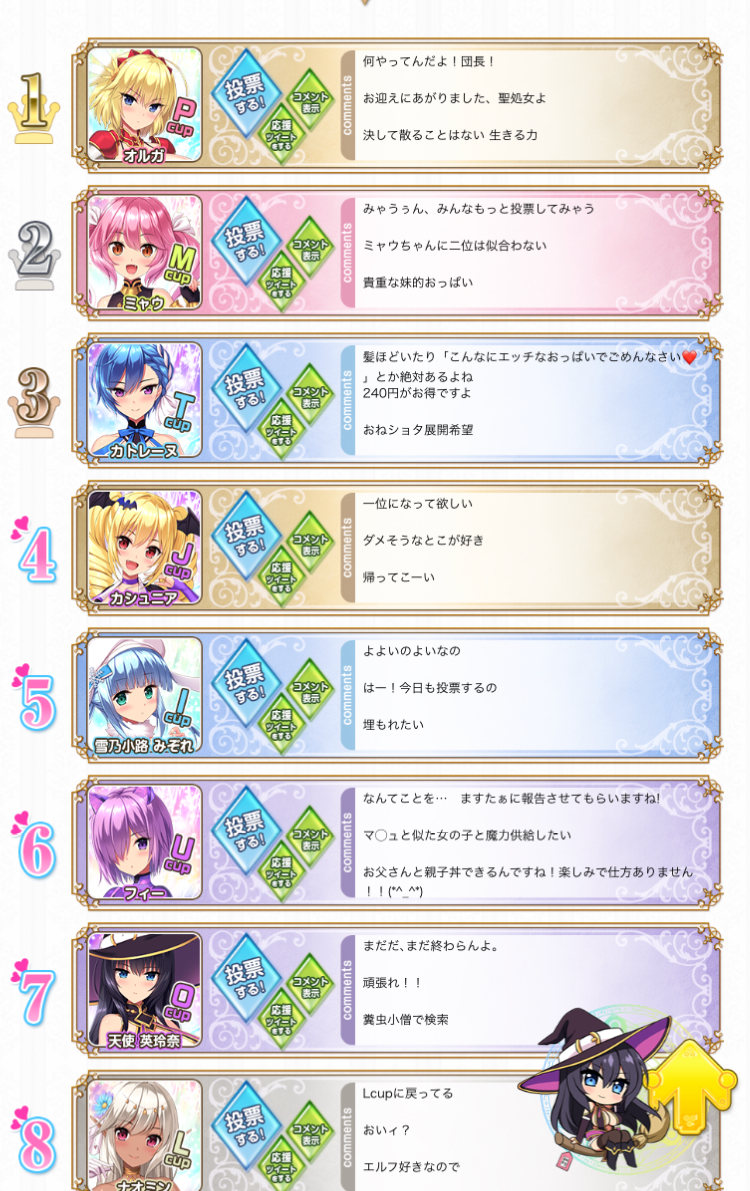Vote for カシュニア
750x1191 pixels.
246,535
